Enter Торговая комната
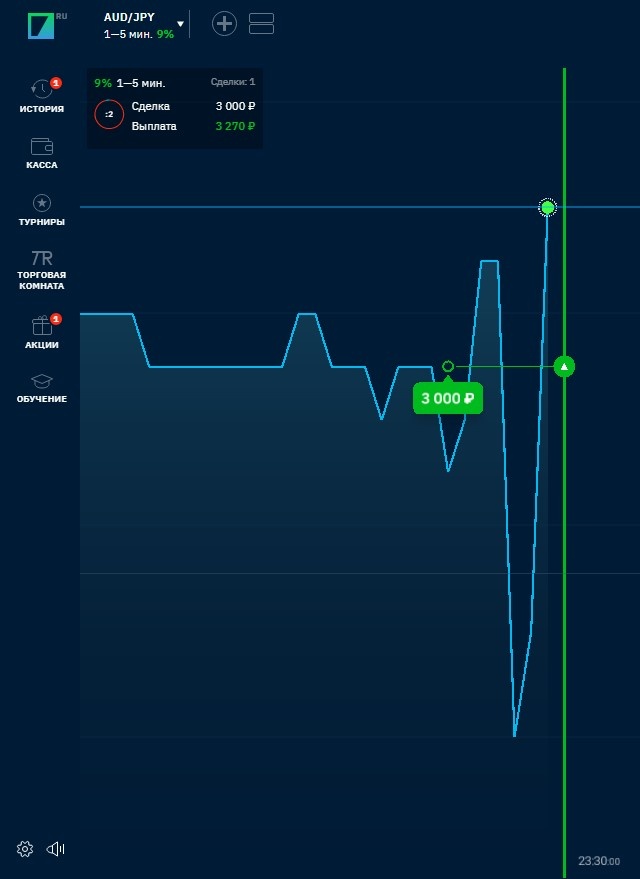The height and width of the screenshot is (879, 640). pyautogui.click(x=41, y=269)
